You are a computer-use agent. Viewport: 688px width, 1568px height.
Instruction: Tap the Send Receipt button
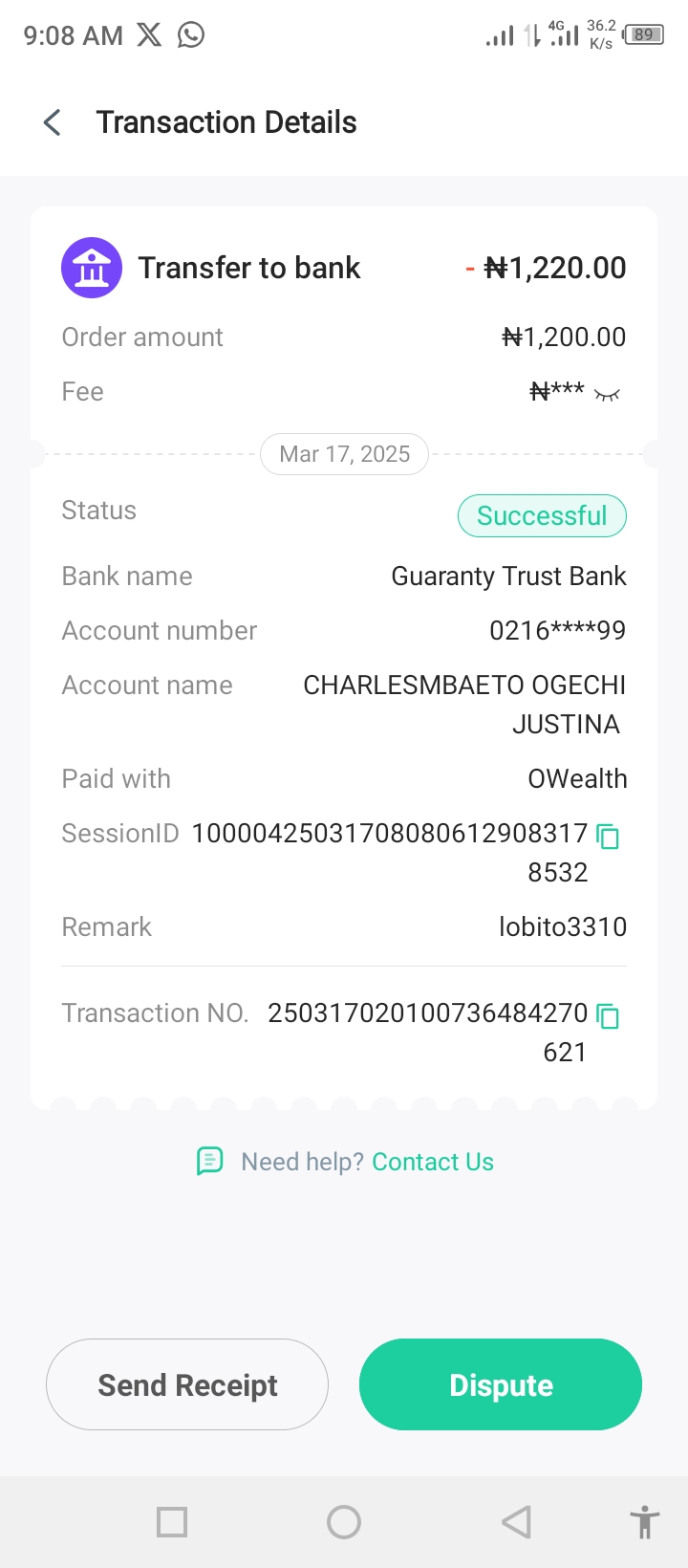[x=187, y=1384]
